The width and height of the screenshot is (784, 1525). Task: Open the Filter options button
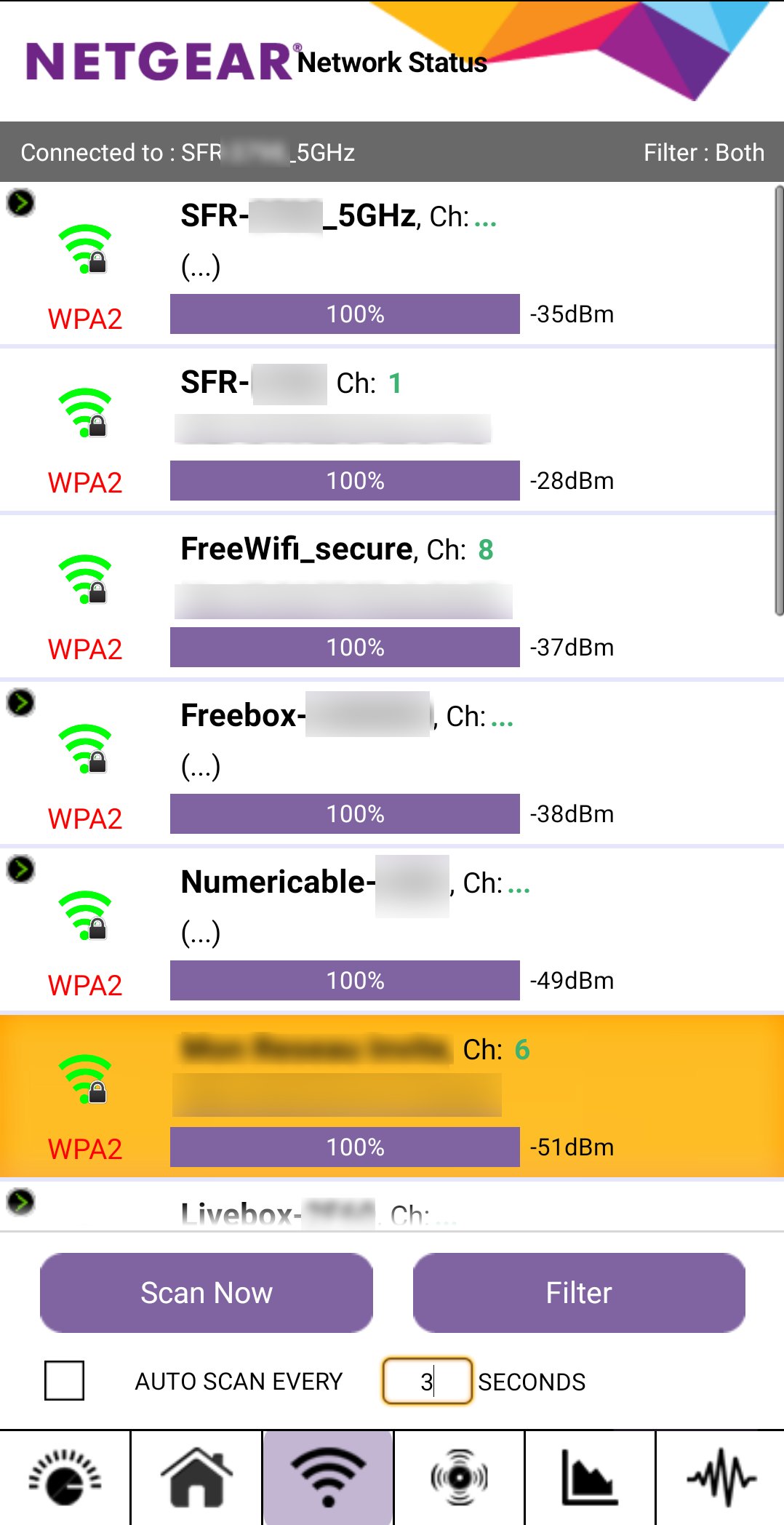(x=579, y=1293)
